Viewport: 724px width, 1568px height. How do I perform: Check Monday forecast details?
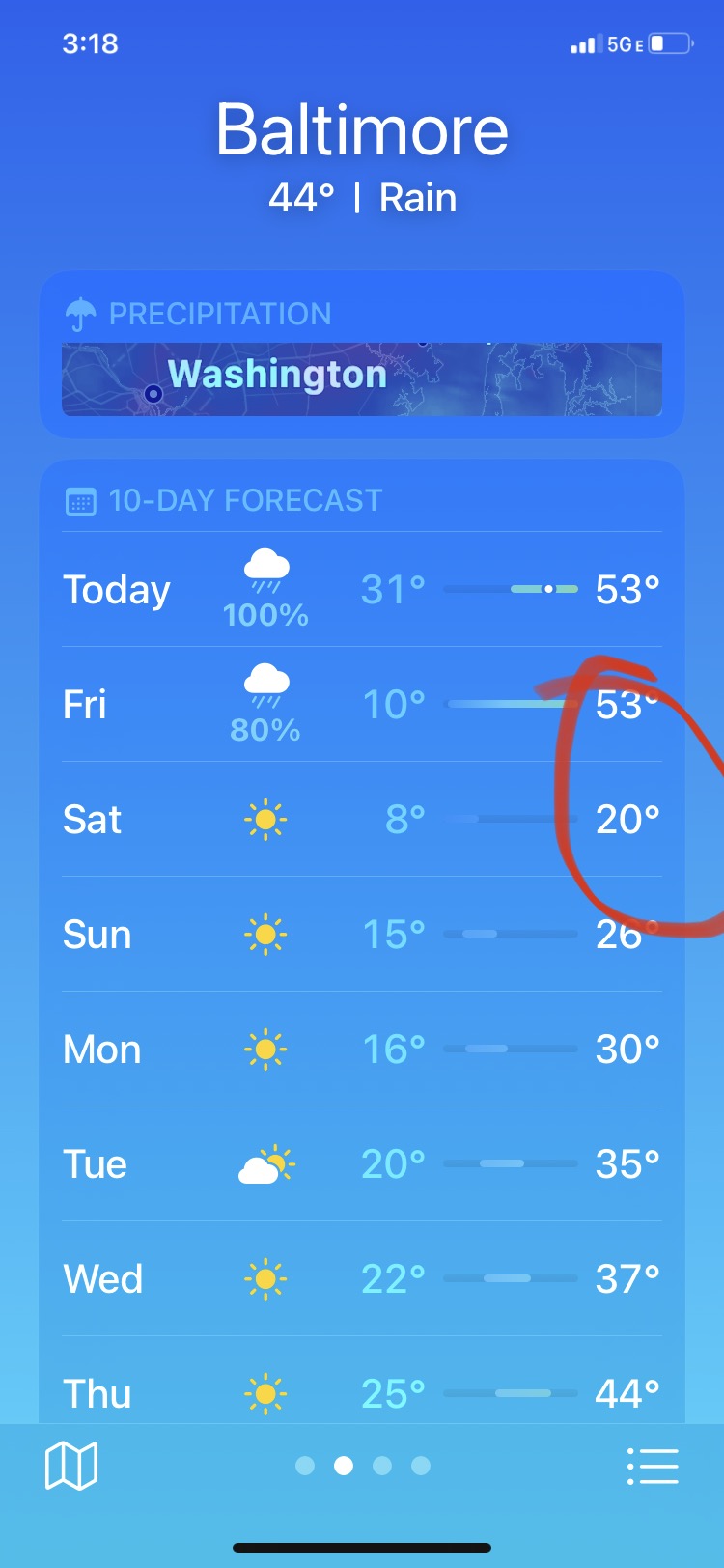coord(362,1049)
